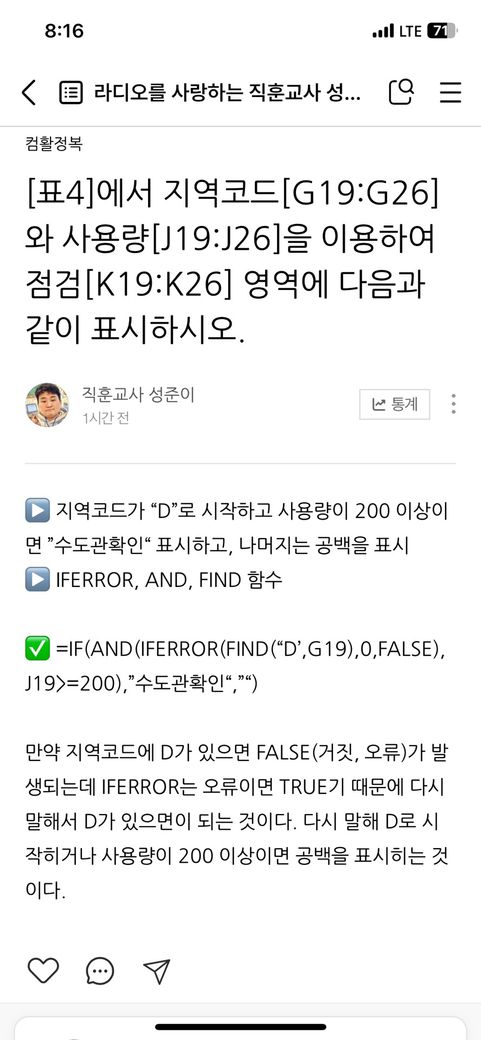Image resolution: width=481 pixels, height=1040 pixels.
Task: Open the 컴활정복 category link
Action: click(x=54, y=144)
